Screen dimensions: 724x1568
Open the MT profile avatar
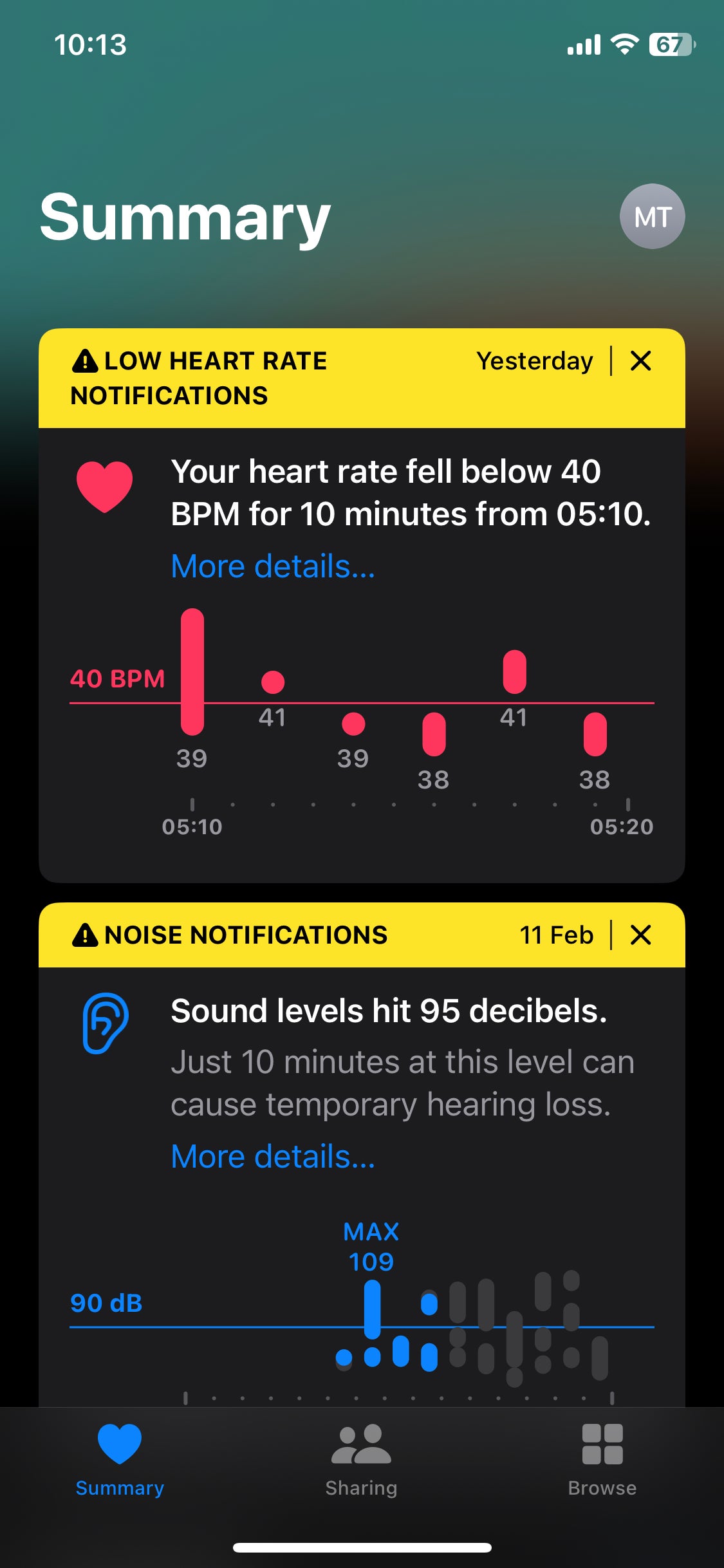coord(652,217)
